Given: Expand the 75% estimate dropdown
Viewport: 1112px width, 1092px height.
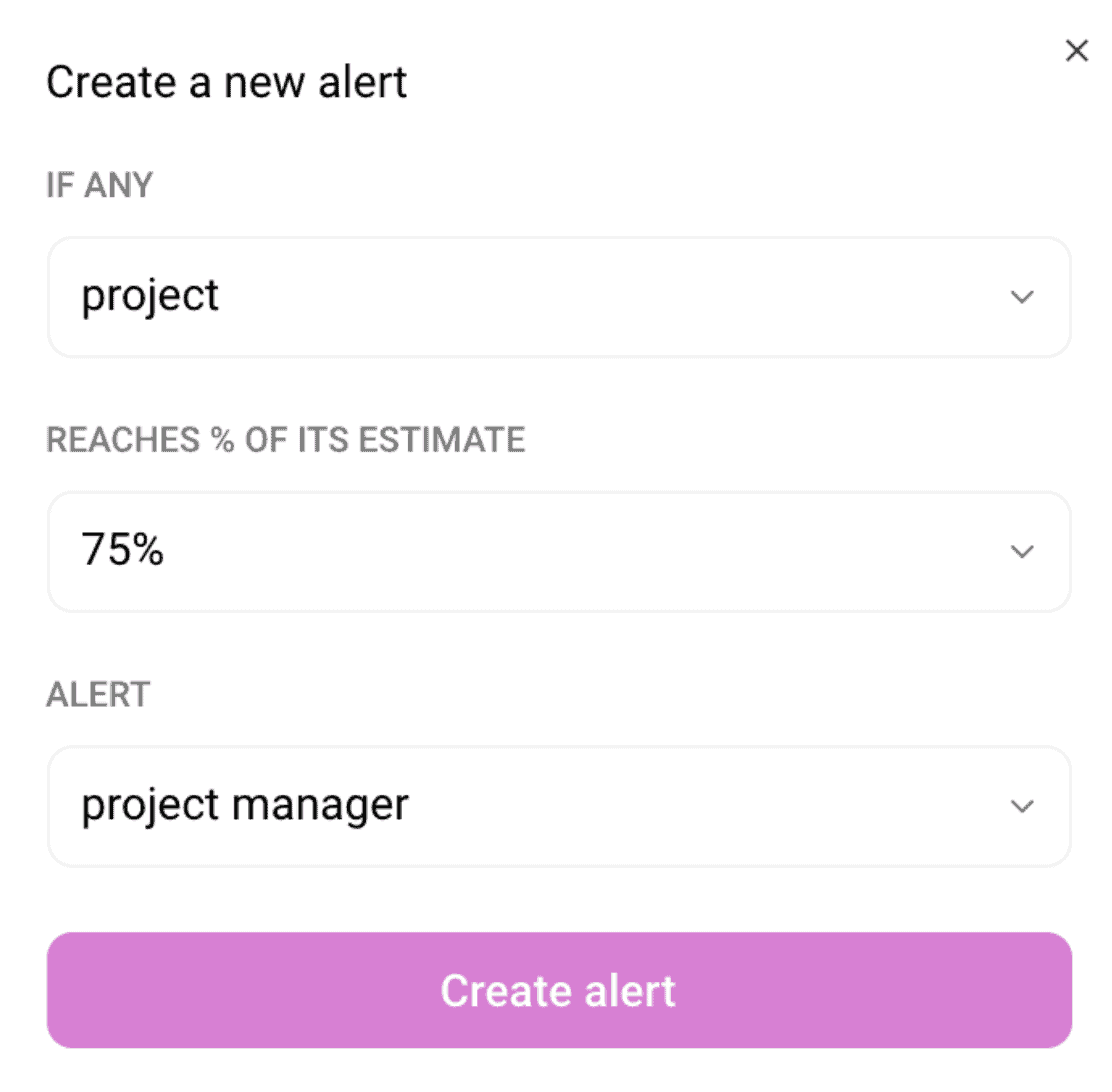Looking at the screenshot, I should (558, 551).
